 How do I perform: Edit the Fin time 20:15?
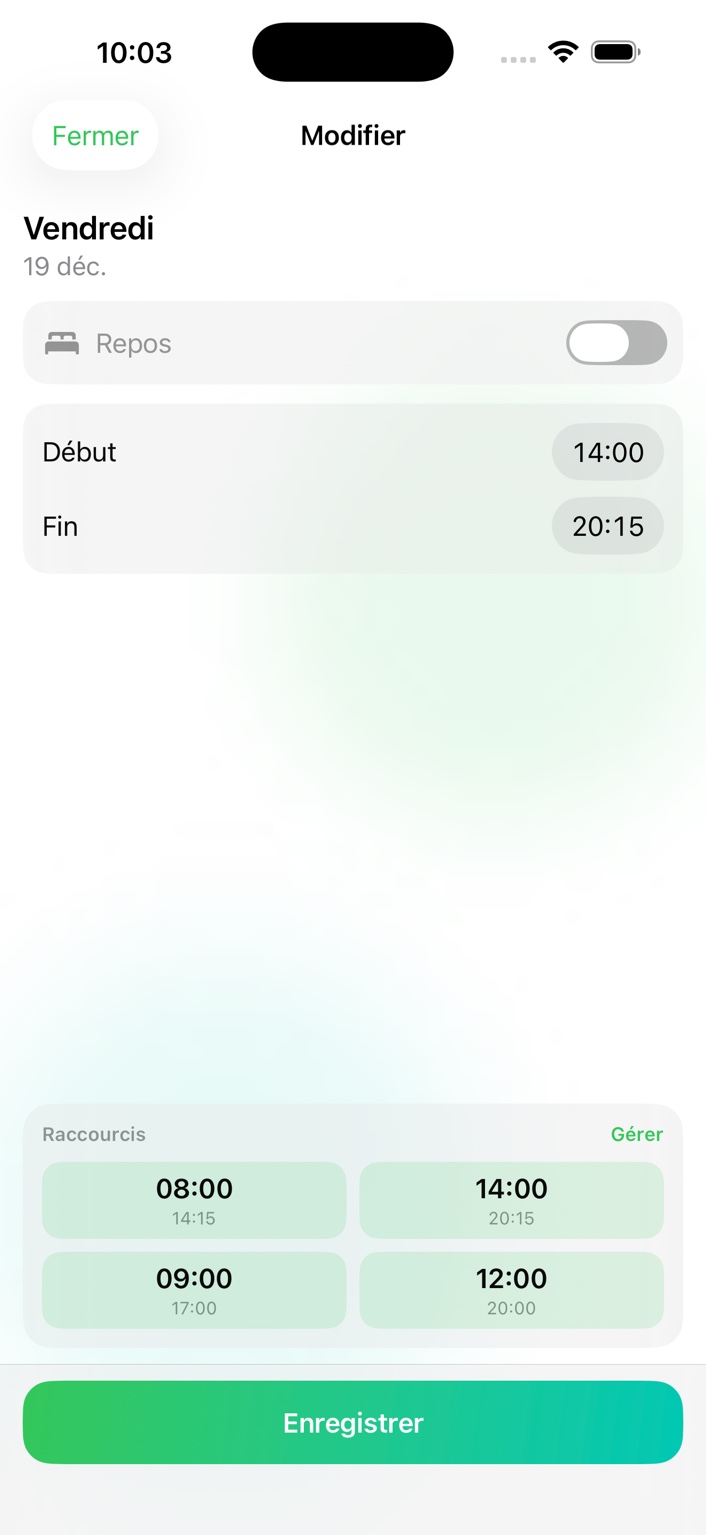tap(608, 526)
